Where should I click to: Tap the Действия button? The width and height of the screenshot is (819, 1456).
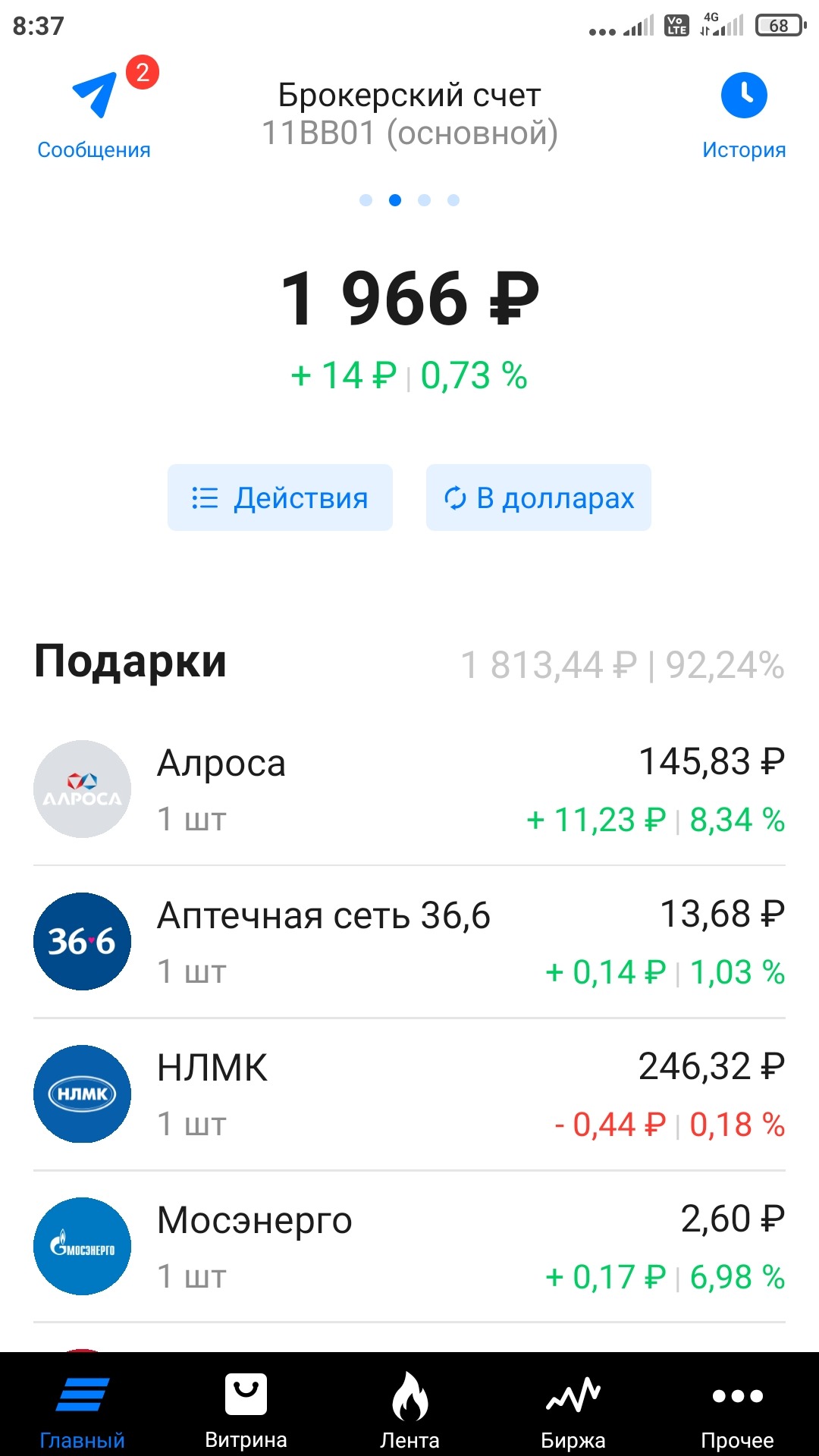tap(280, 497)
